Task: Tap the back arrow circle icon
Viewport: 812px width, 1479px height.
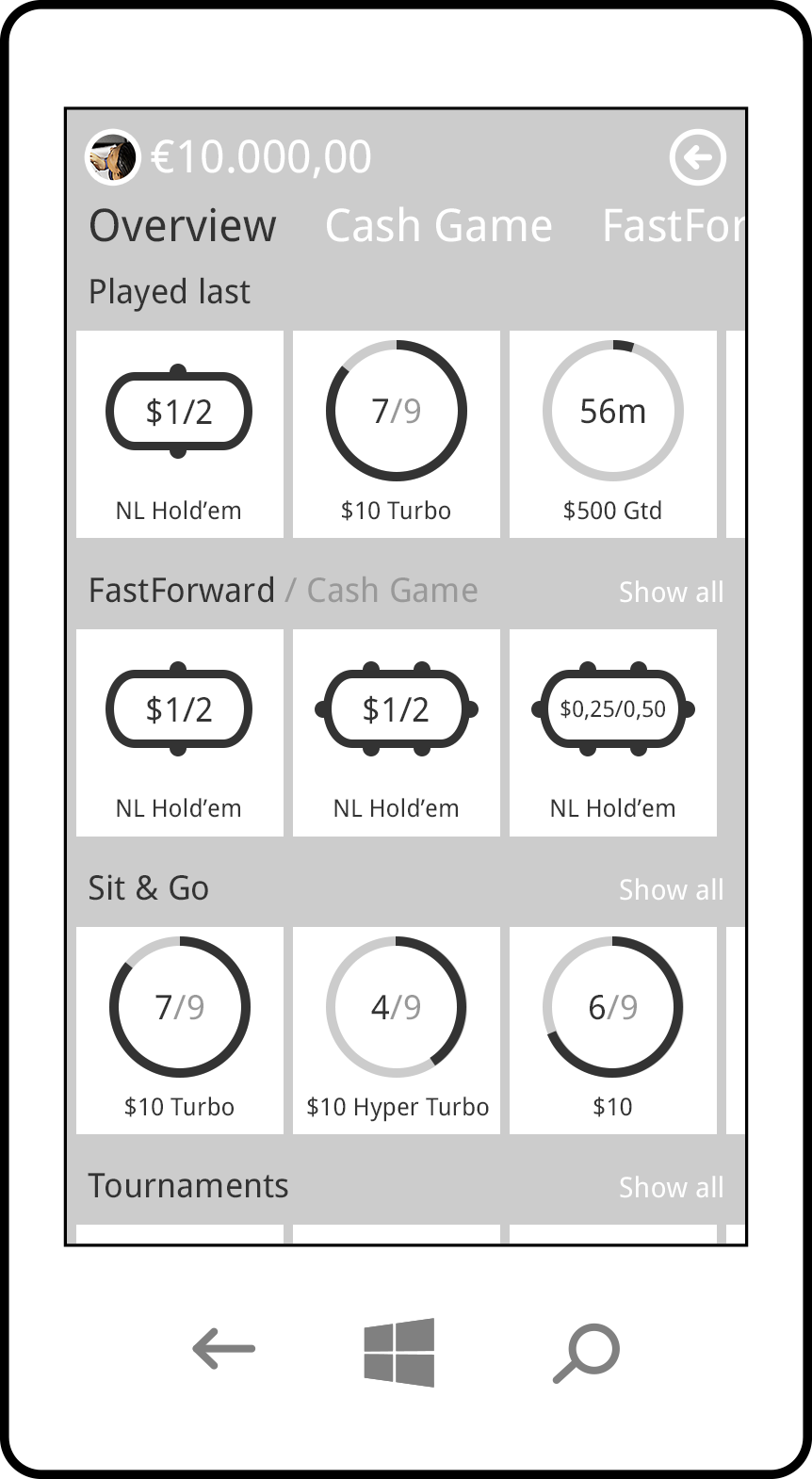Action: 697,157
